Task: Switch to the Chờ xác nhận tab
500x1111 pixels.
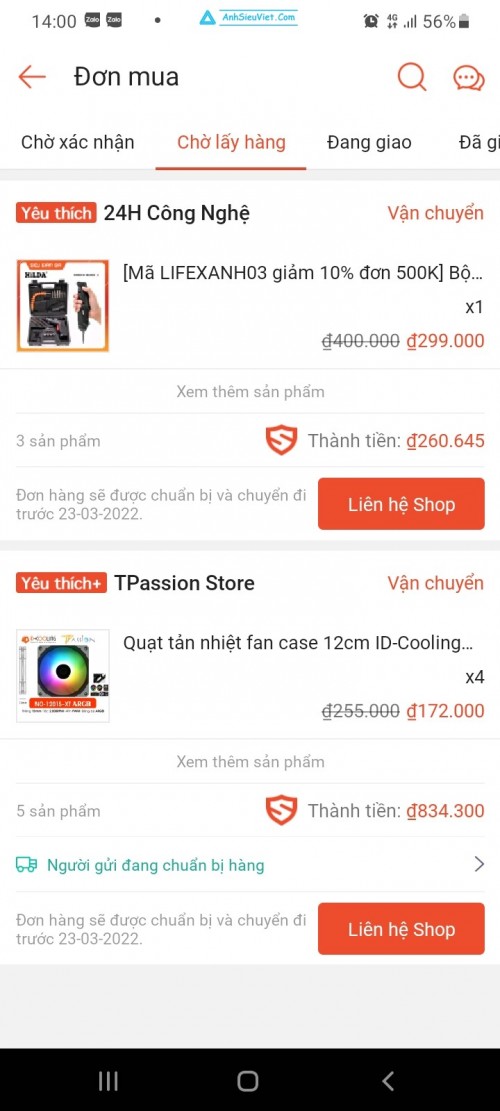Action: (77, 142)
